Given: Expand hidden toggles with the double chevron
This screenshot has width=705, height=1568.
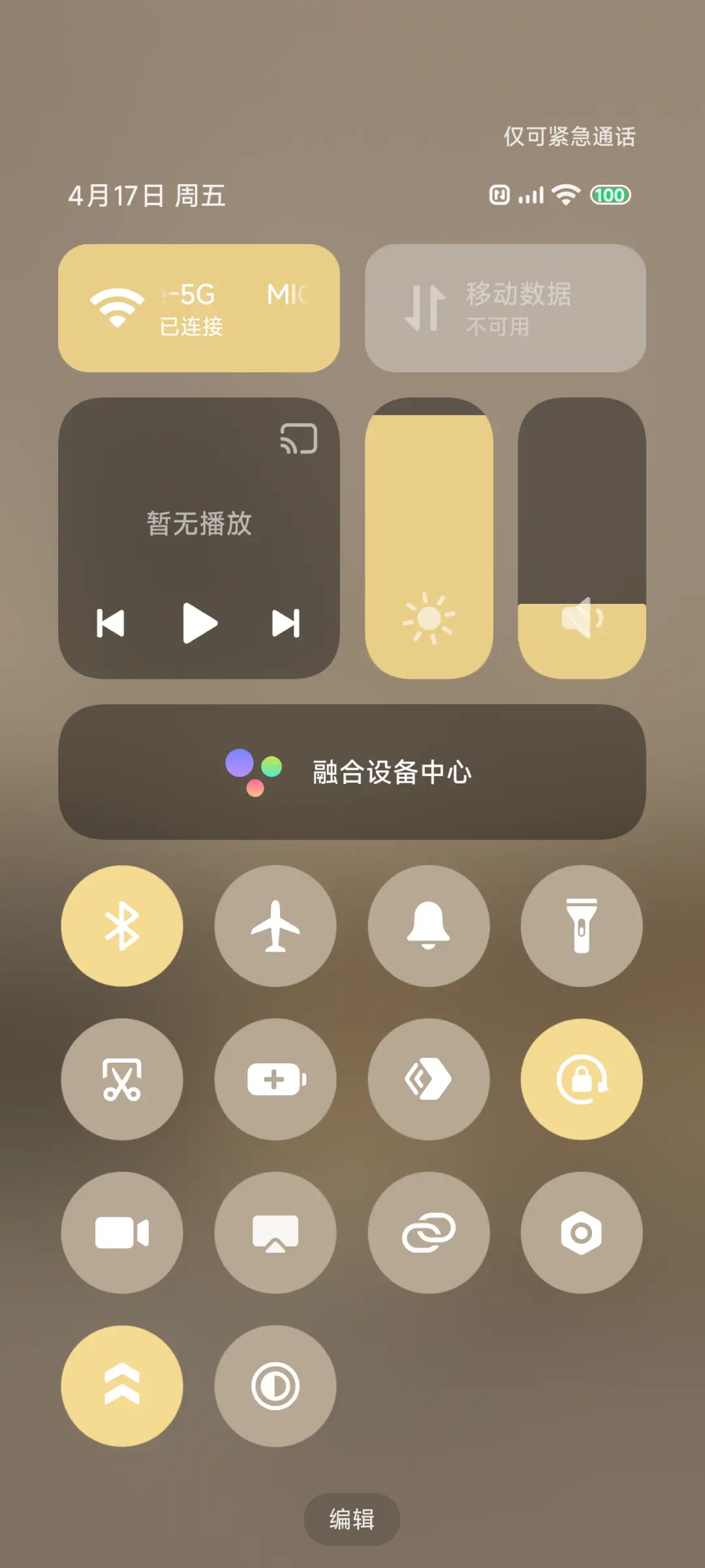Looking at the screenshot, I should pos(121,1385).
